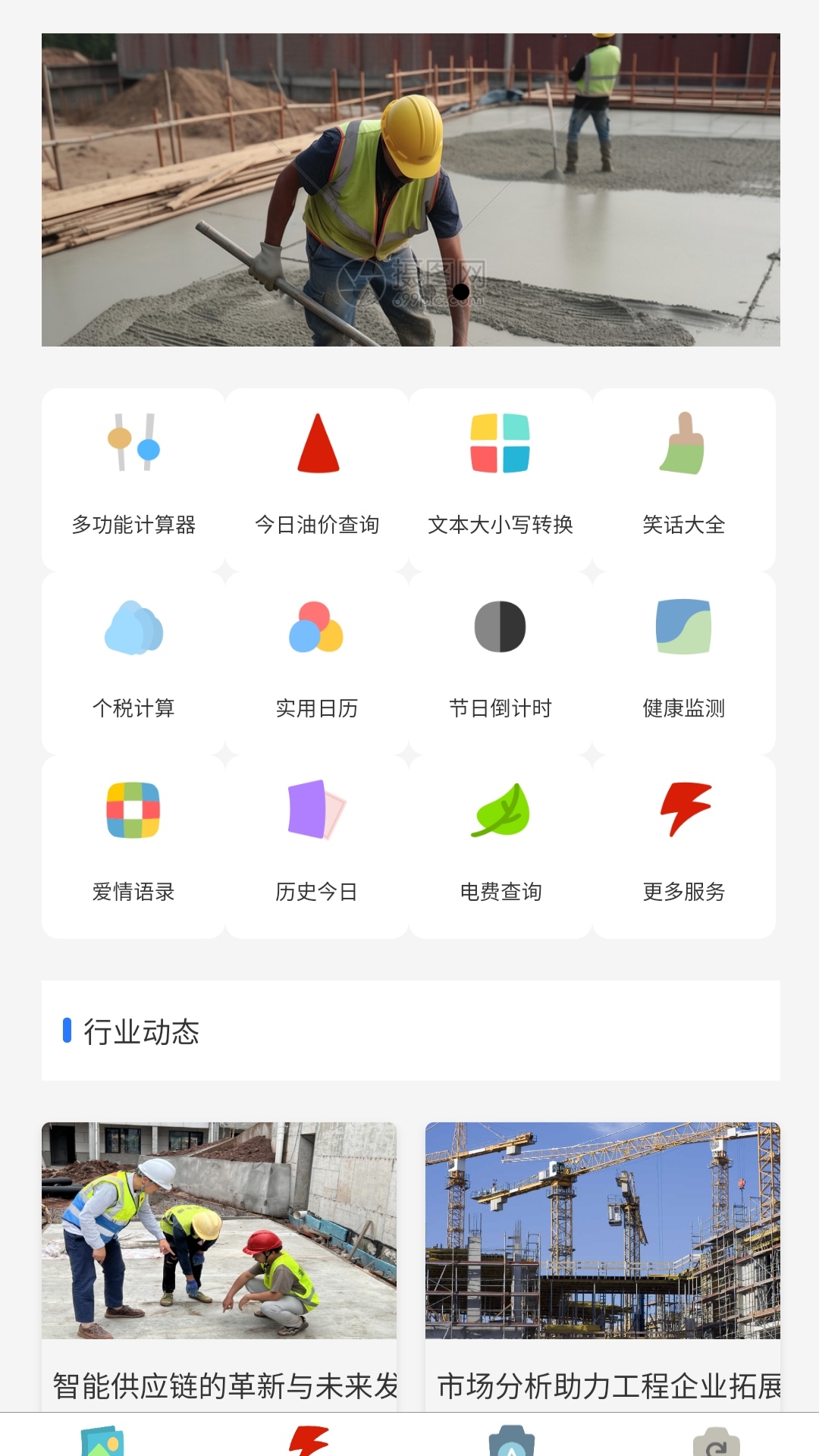The width and height of the screenshot is (819, 1456).
Task: Launch 个税计算 calculator
Action: click(133, 663)
